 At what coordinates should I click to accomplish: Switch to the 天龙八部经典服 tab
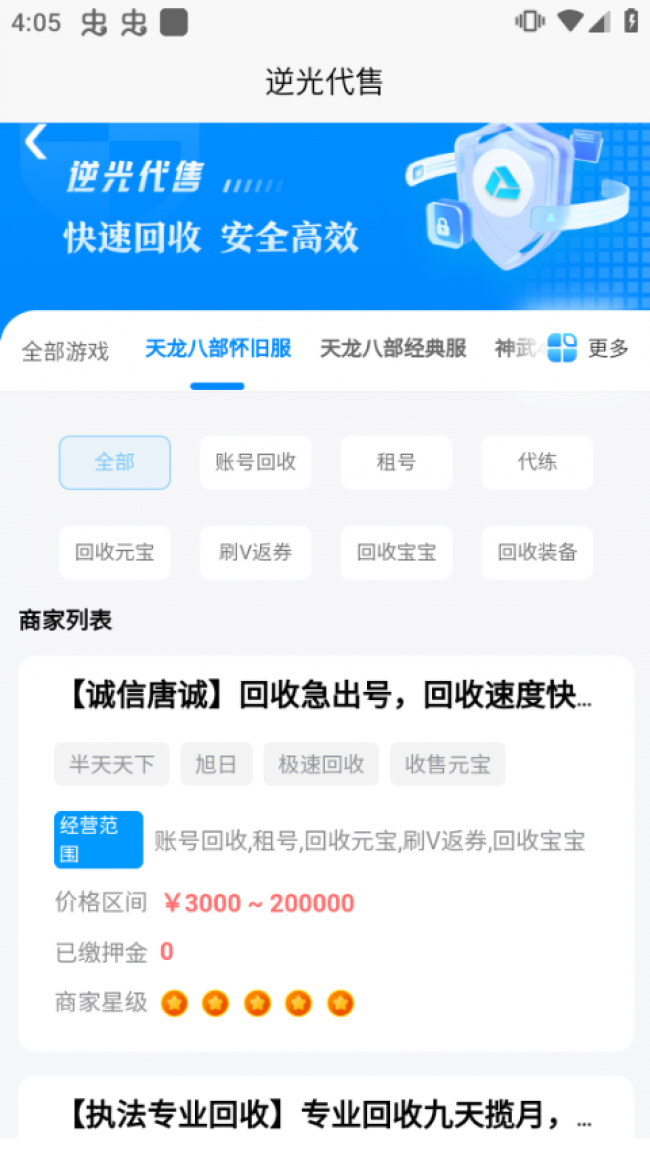pyautogui.click(x=393, y=349)
